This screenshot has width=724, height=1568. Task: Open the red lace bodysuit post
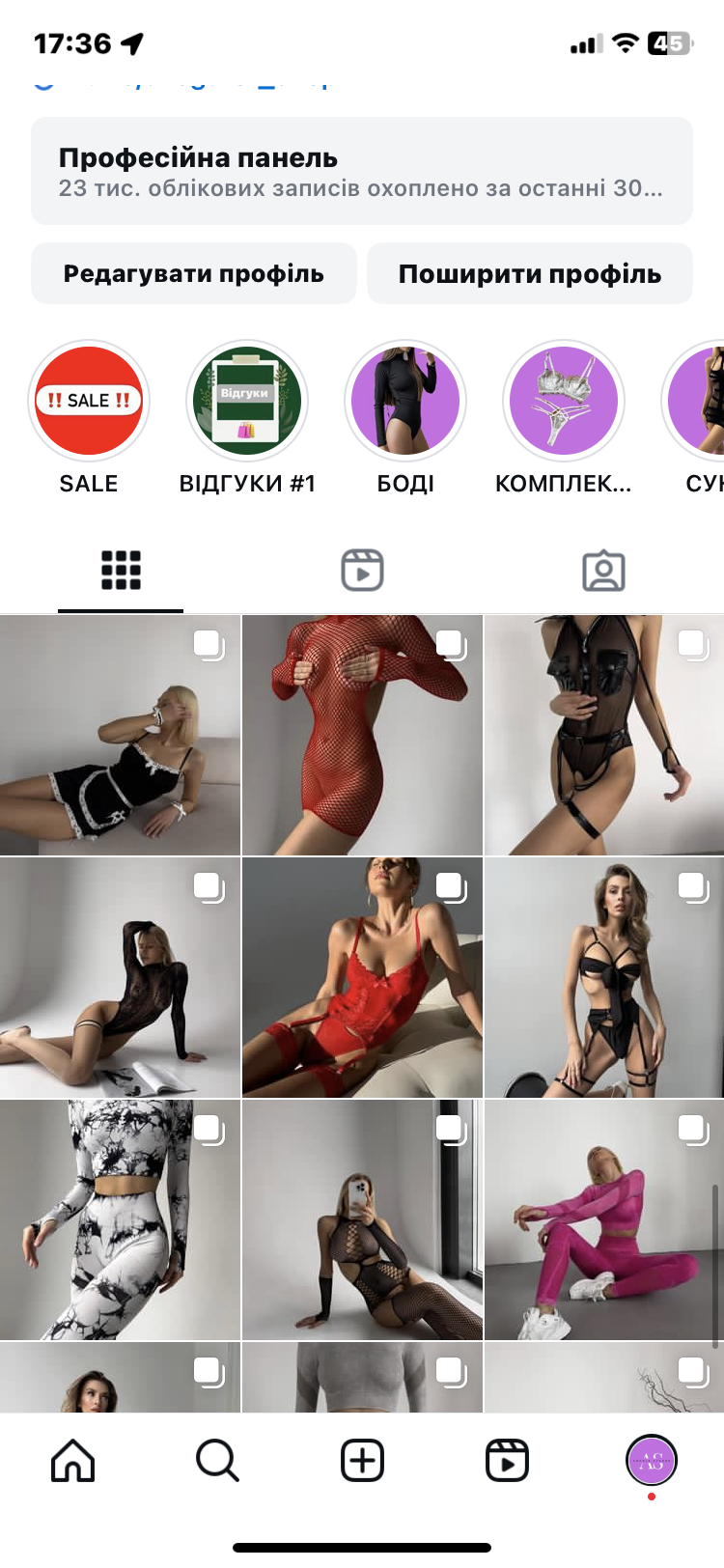pyautogui.click(x=362, y=977)
